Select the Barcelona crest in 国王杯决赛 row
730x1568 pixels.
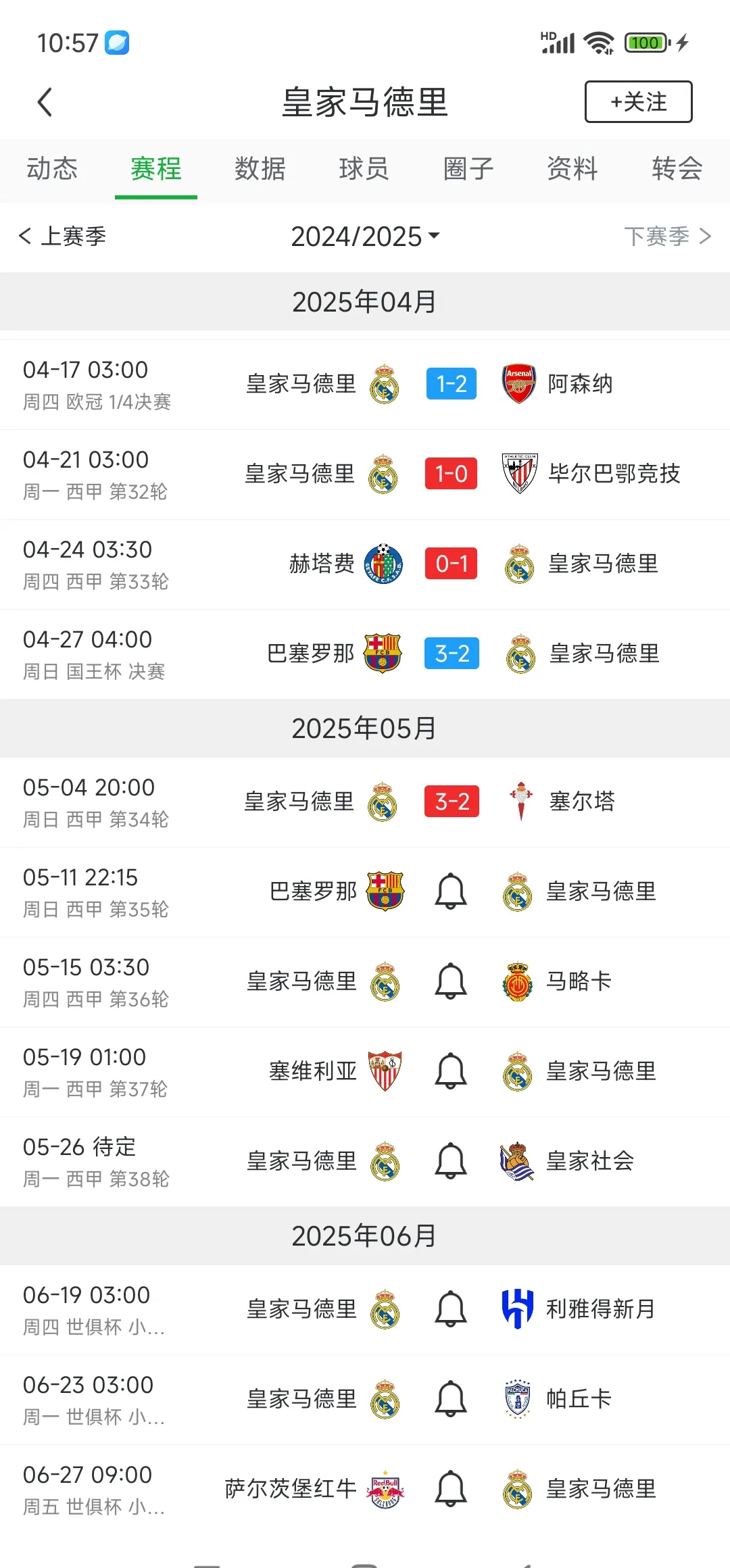point(384,654)
